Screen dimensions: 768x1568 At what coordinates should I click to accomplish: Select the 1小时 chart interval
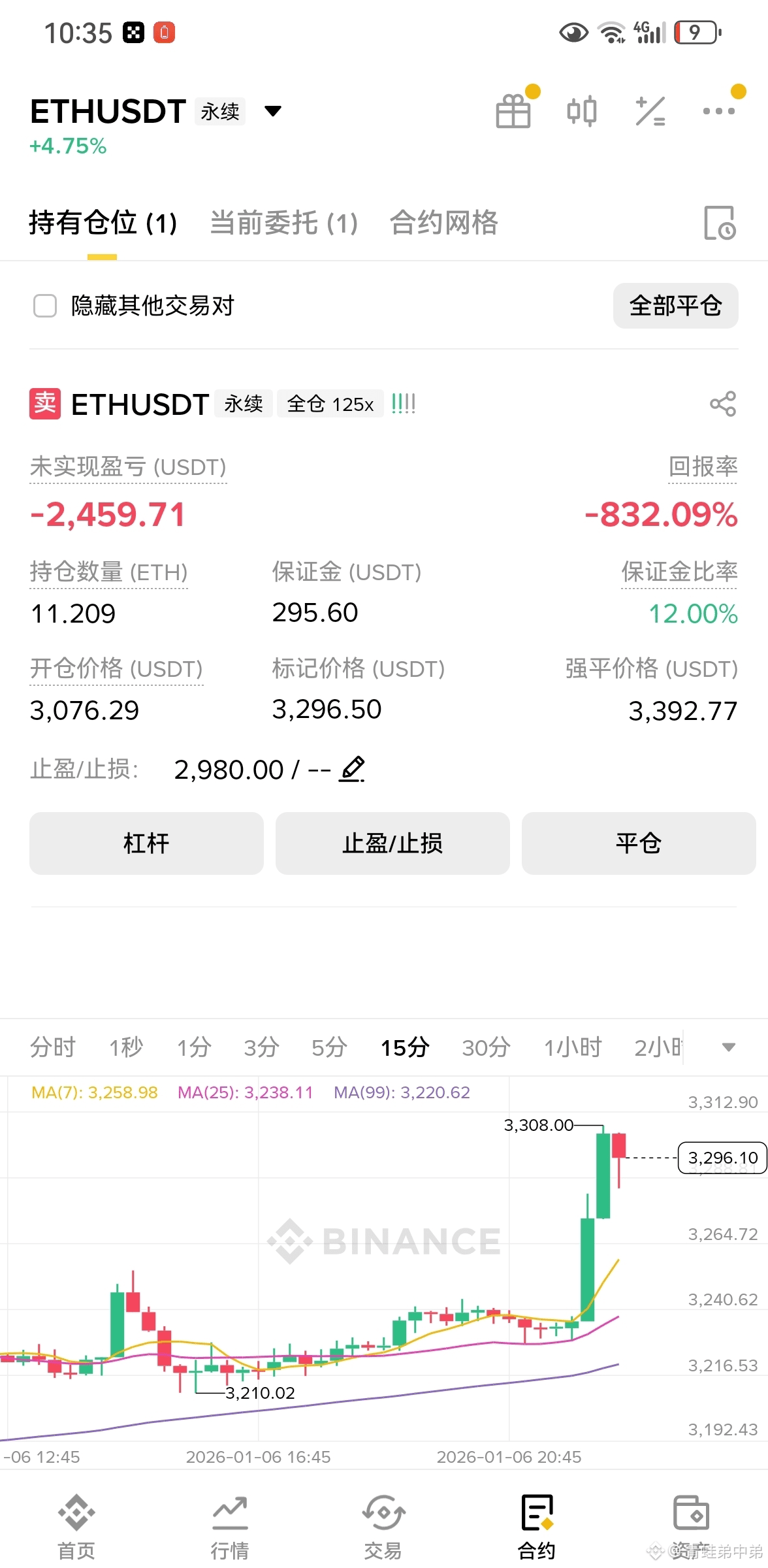coord(573,1047)
